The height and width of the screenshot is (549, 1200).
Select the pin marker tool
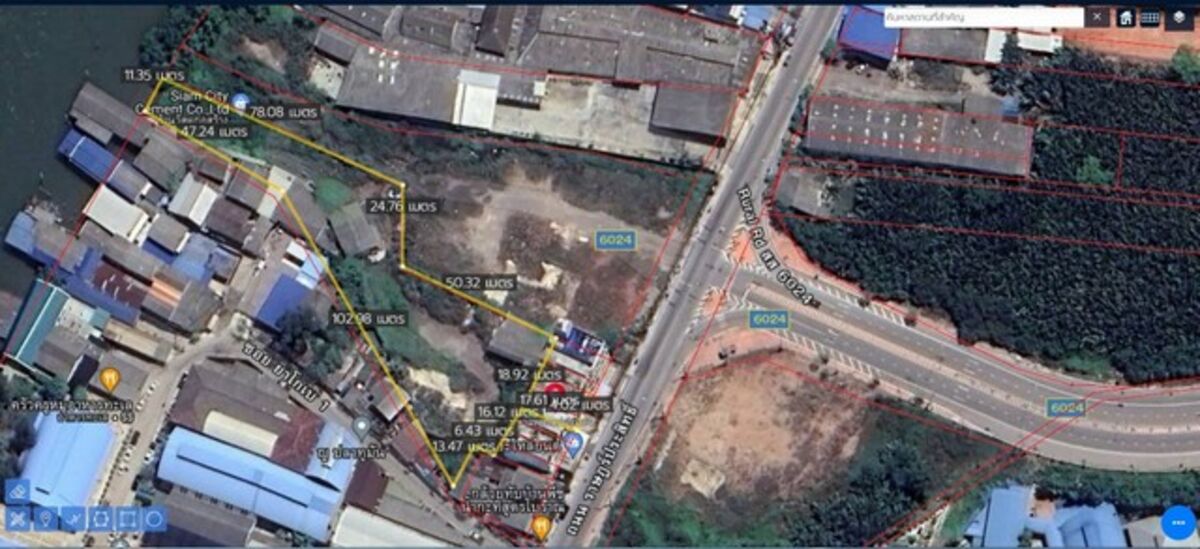pyautogui.click(x=45, y=518)
